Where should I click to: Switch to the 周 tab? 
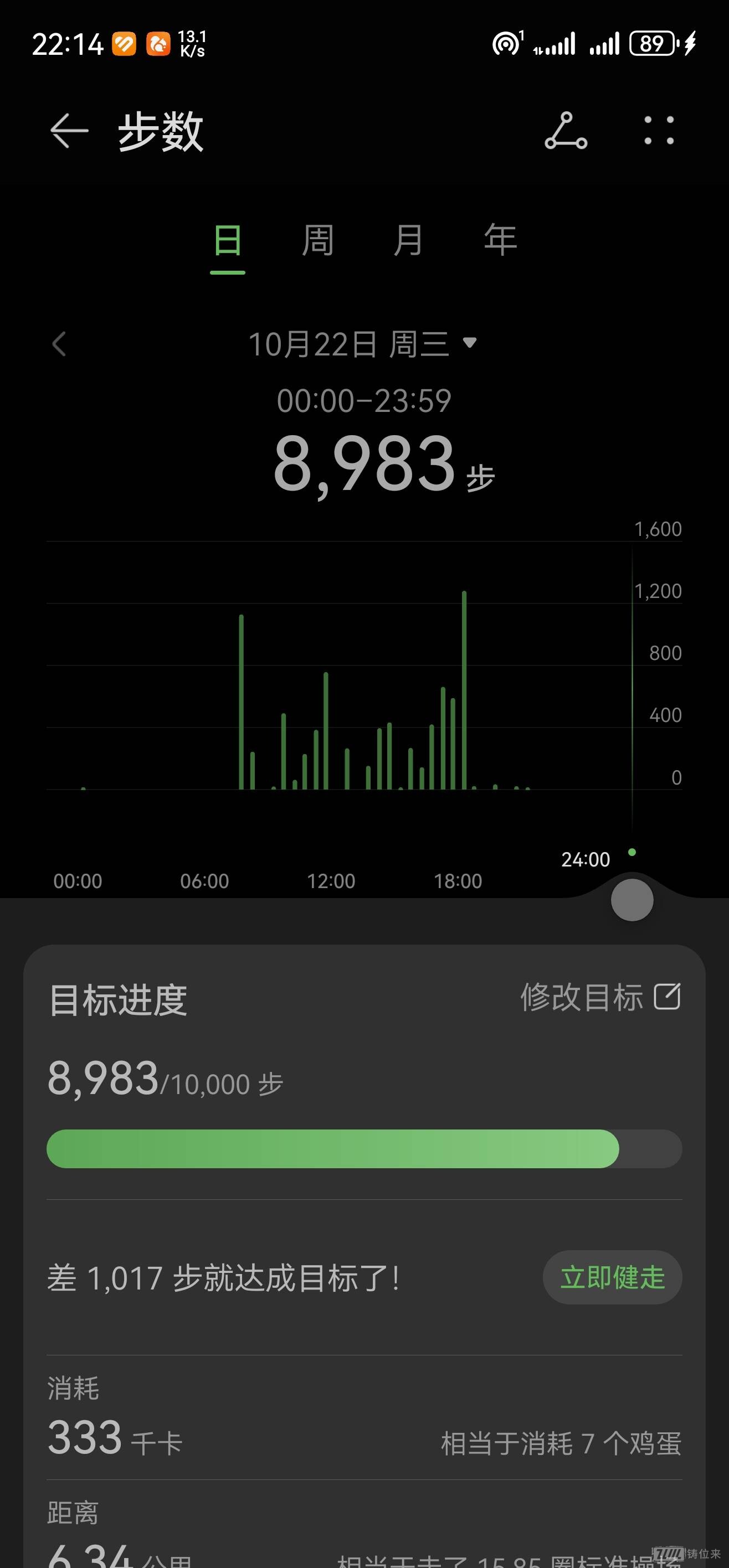point(318,240)
